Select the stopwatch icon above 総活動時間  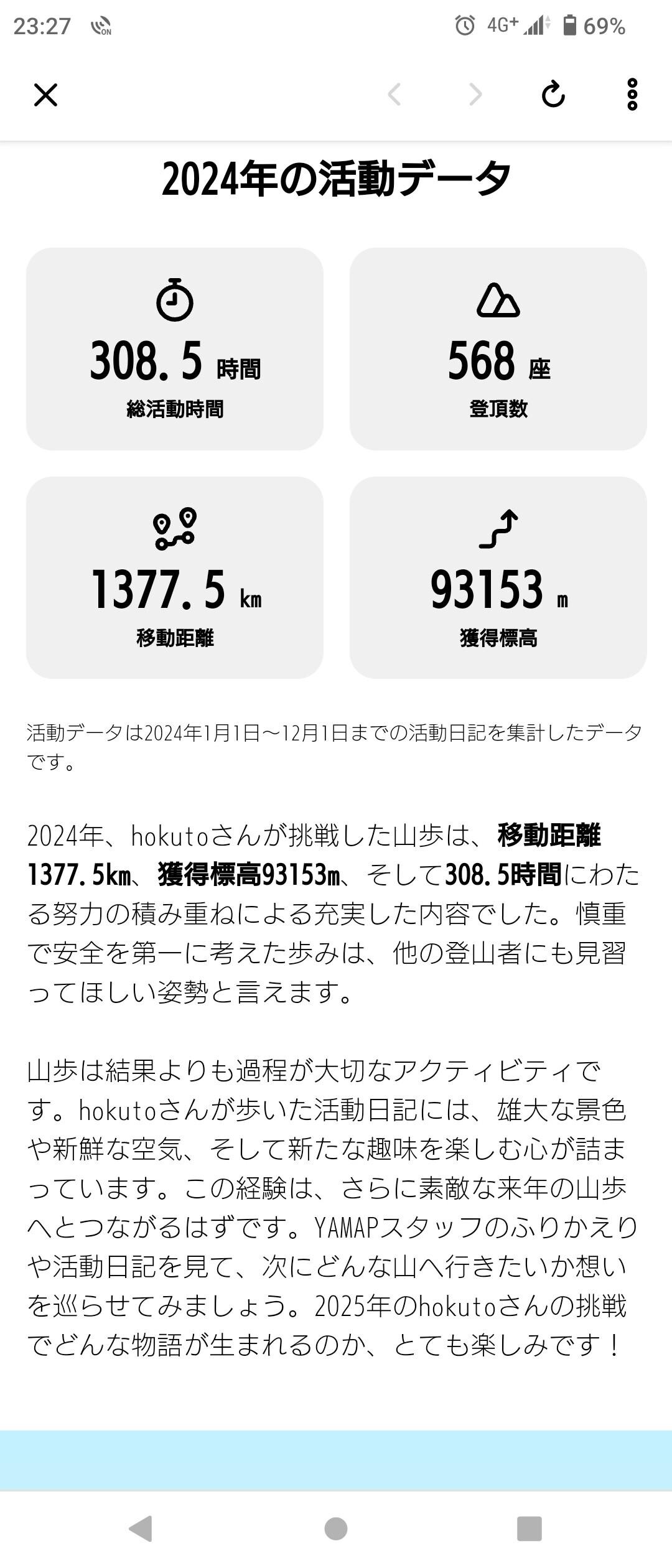[x=175, y=302]
